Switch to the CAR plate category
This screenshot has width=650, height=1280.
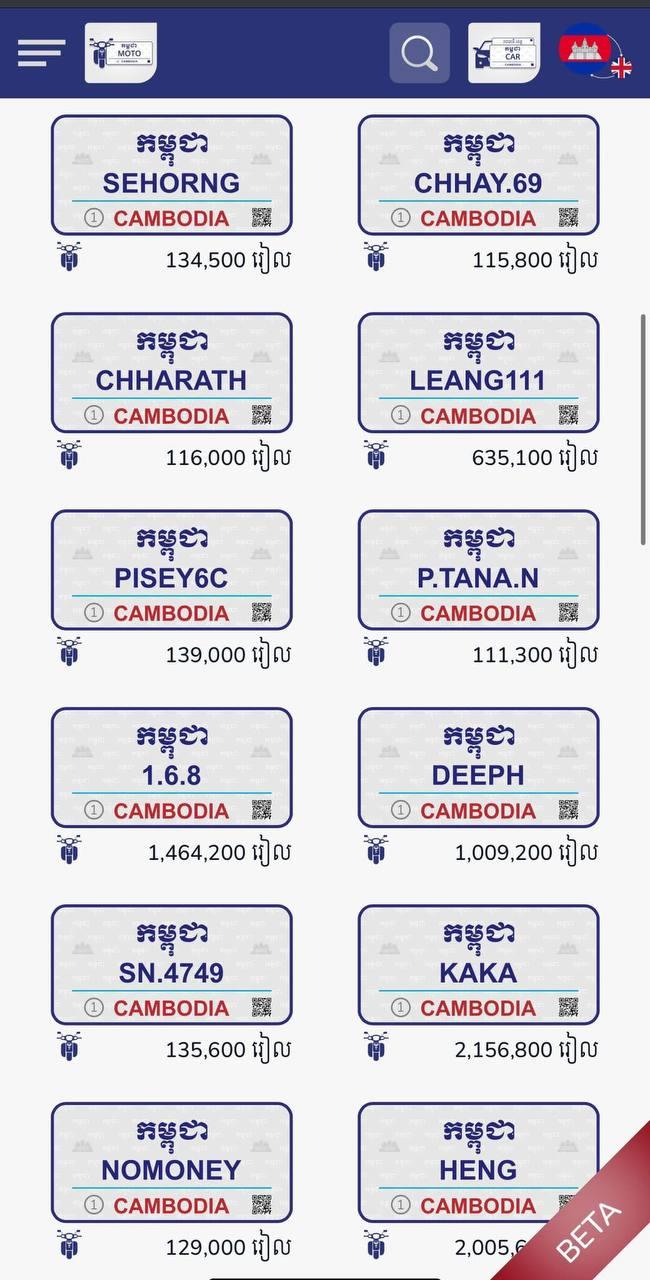pyautogui.click(x=504, y=53)
